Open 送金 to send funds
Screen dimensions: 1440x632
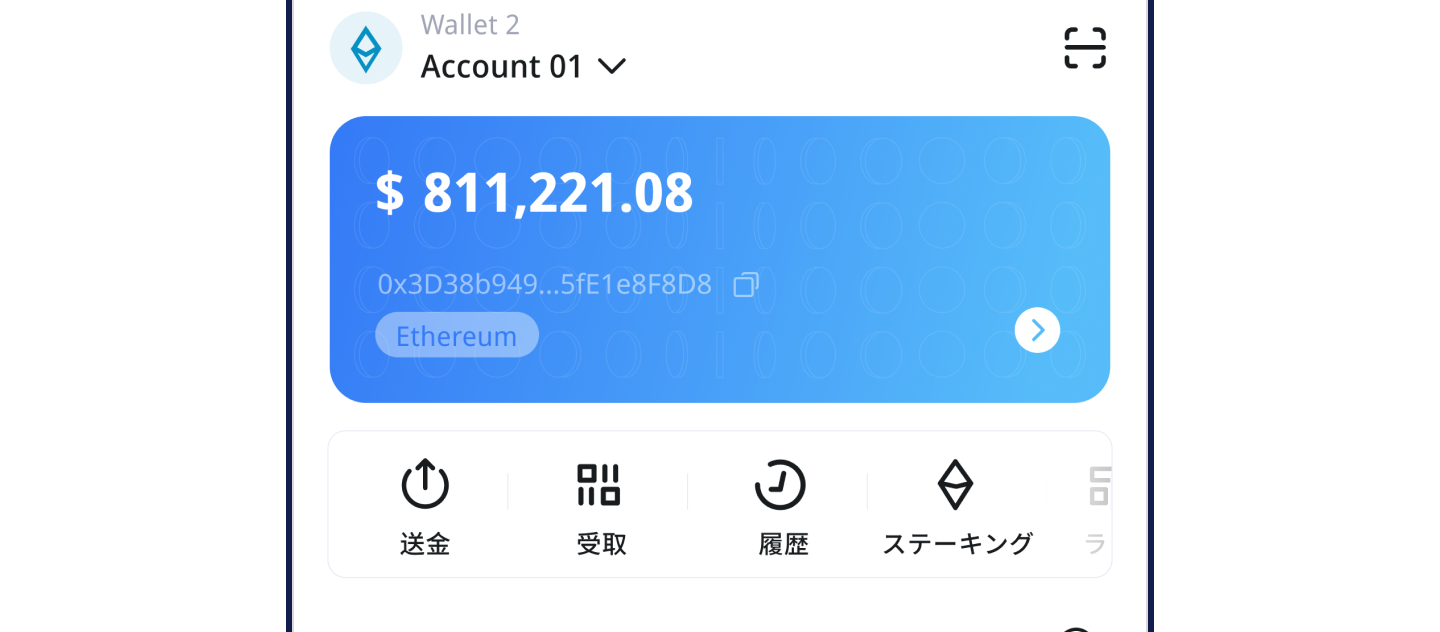[425, 506]
